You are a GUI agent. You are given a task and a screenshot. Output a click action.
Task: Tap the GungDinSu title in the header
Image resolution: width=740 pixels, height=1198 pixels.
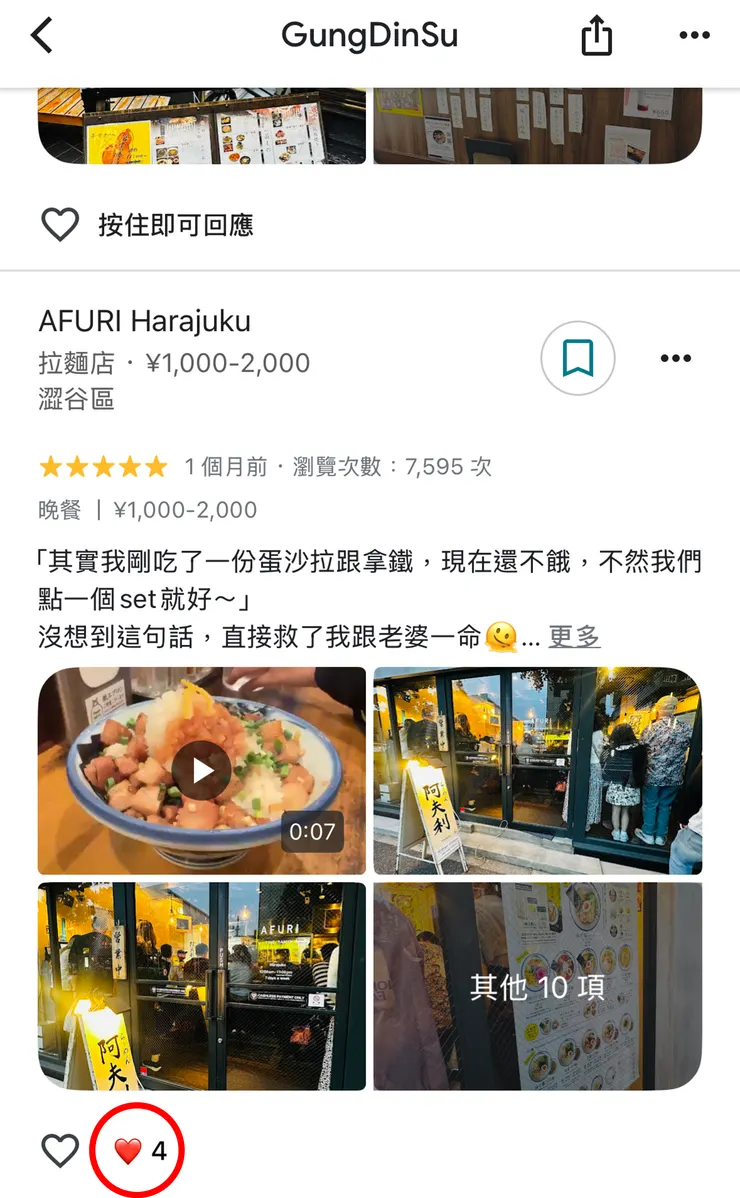pos(370,34)
